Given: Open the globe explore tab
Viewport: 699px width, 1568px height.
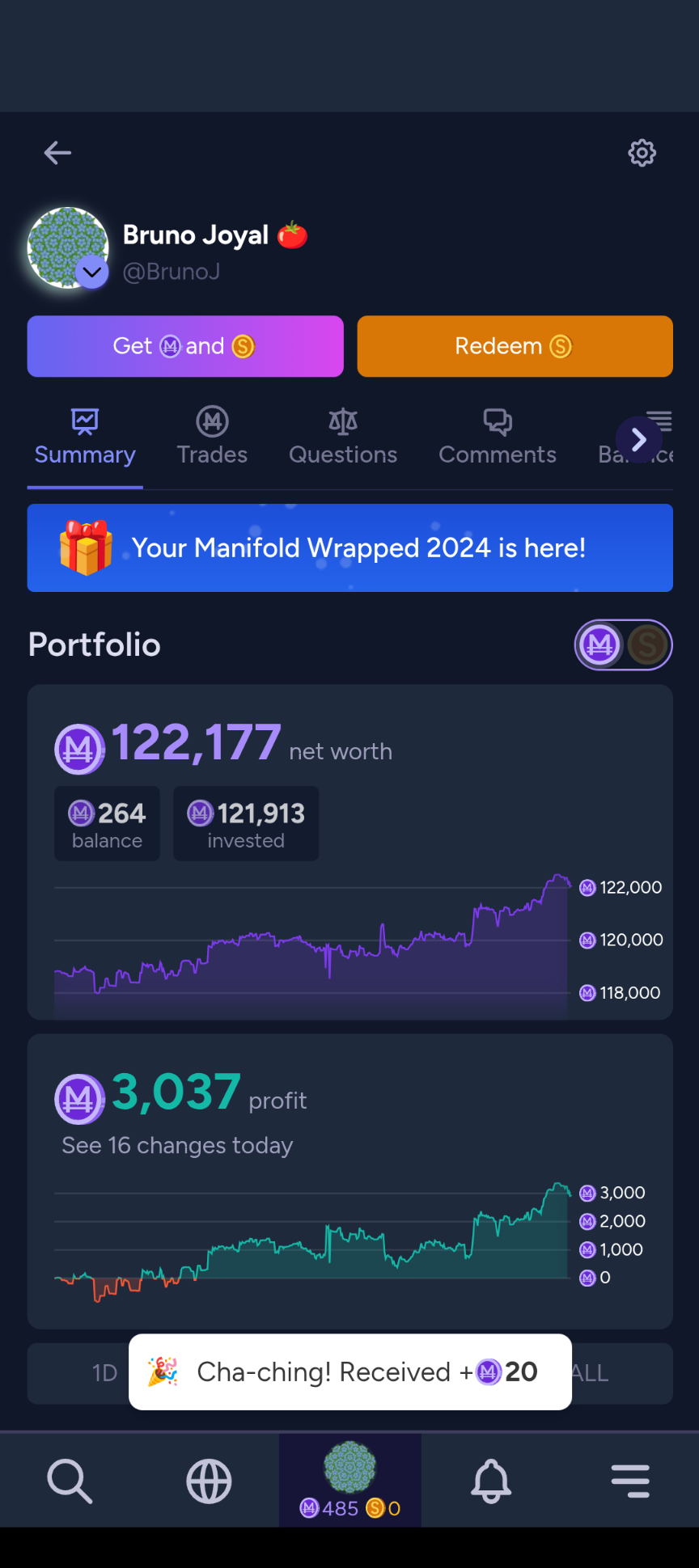Looking at the screenshot, I should pyautogui.click(x=209, y=1481).
